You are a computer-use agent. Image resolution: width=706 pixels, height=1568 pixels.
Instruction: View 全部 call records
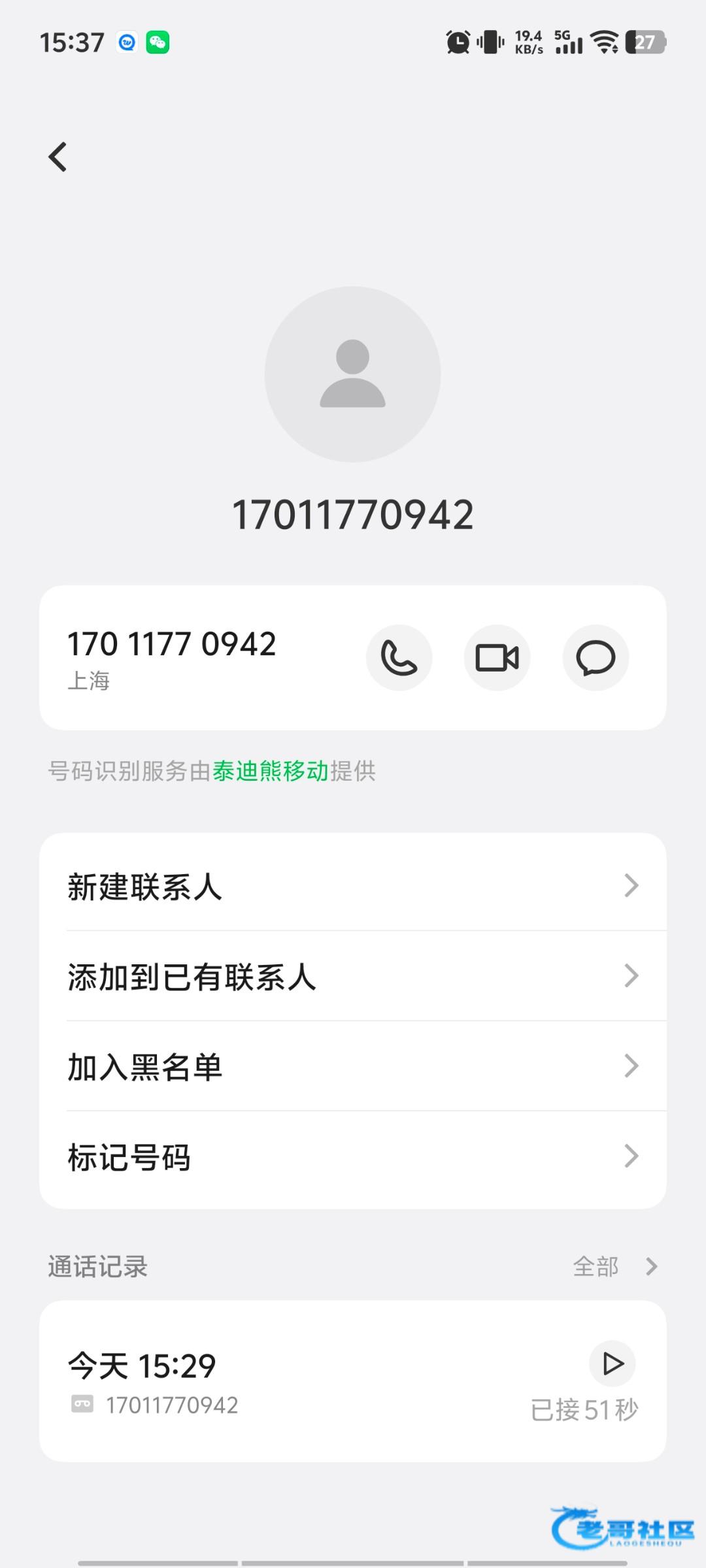[x=614, y=1267]
